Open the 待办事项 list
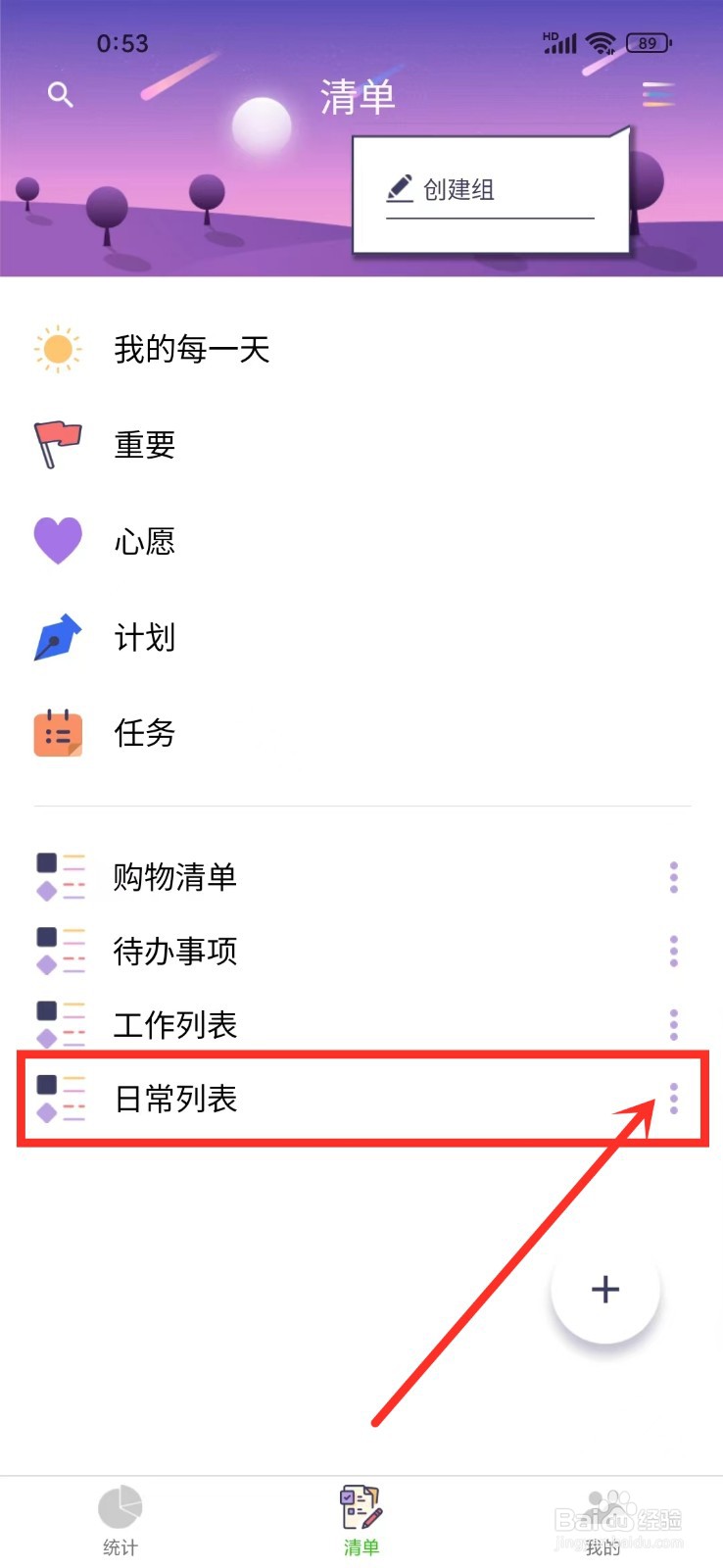 click(176, 950)
